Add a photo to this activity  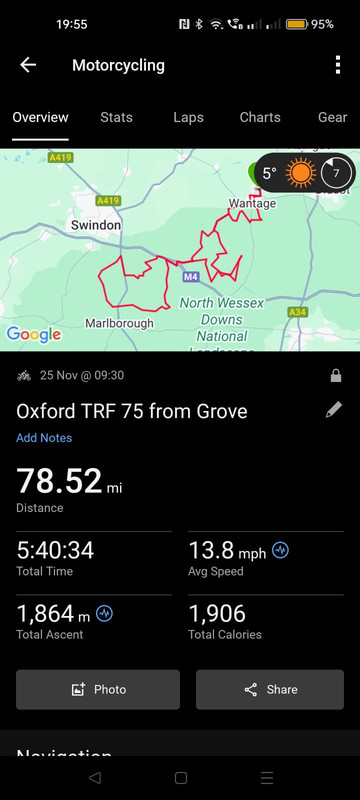98,690
